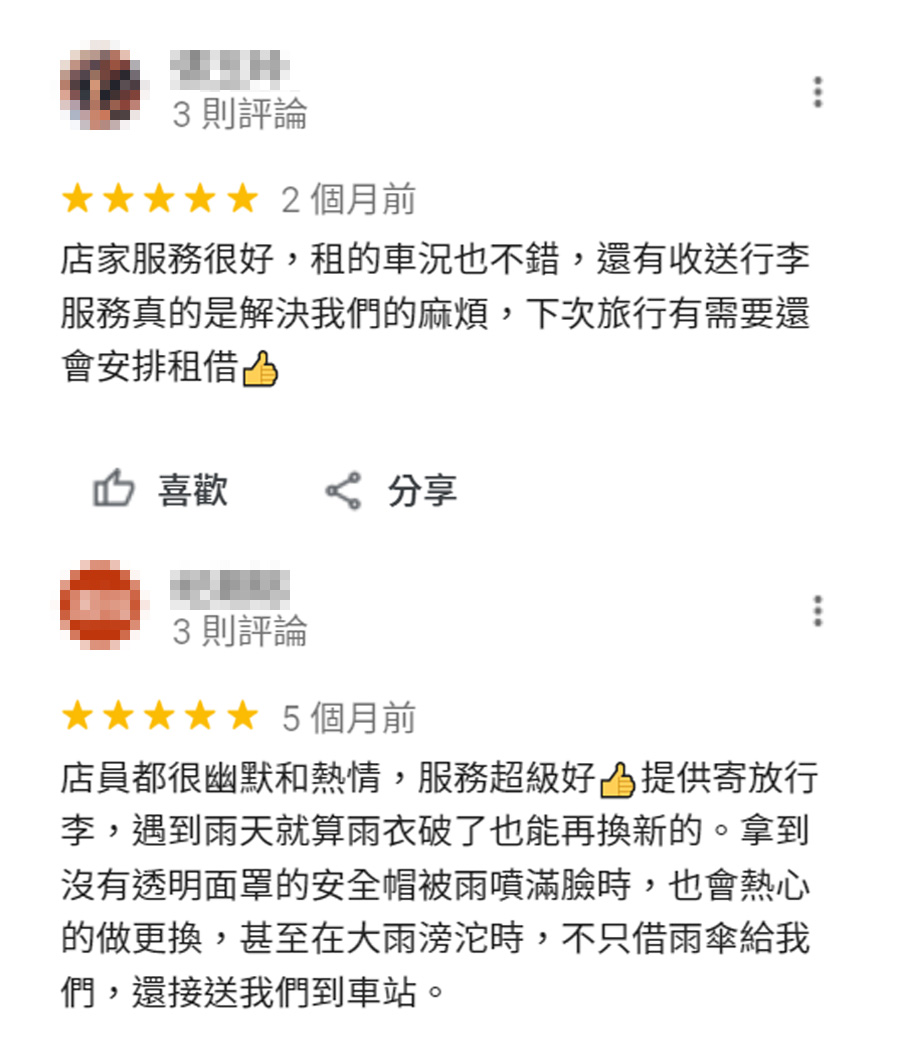Like the review about 收送行李服務
Viewport: 900px width, 1044px height.
pyautogui.click(x=161, y=490)
